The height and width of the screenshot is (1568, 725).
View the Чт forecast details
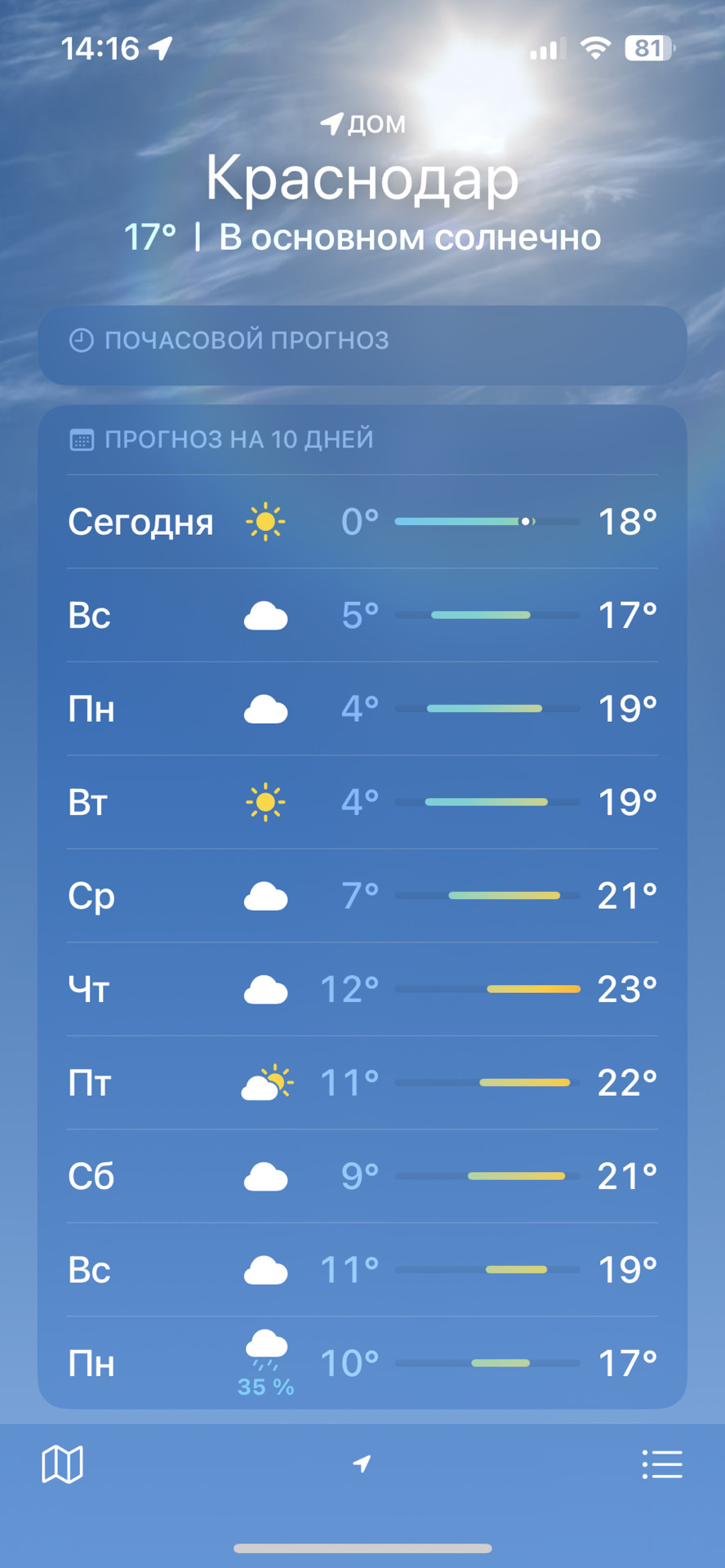362,989
